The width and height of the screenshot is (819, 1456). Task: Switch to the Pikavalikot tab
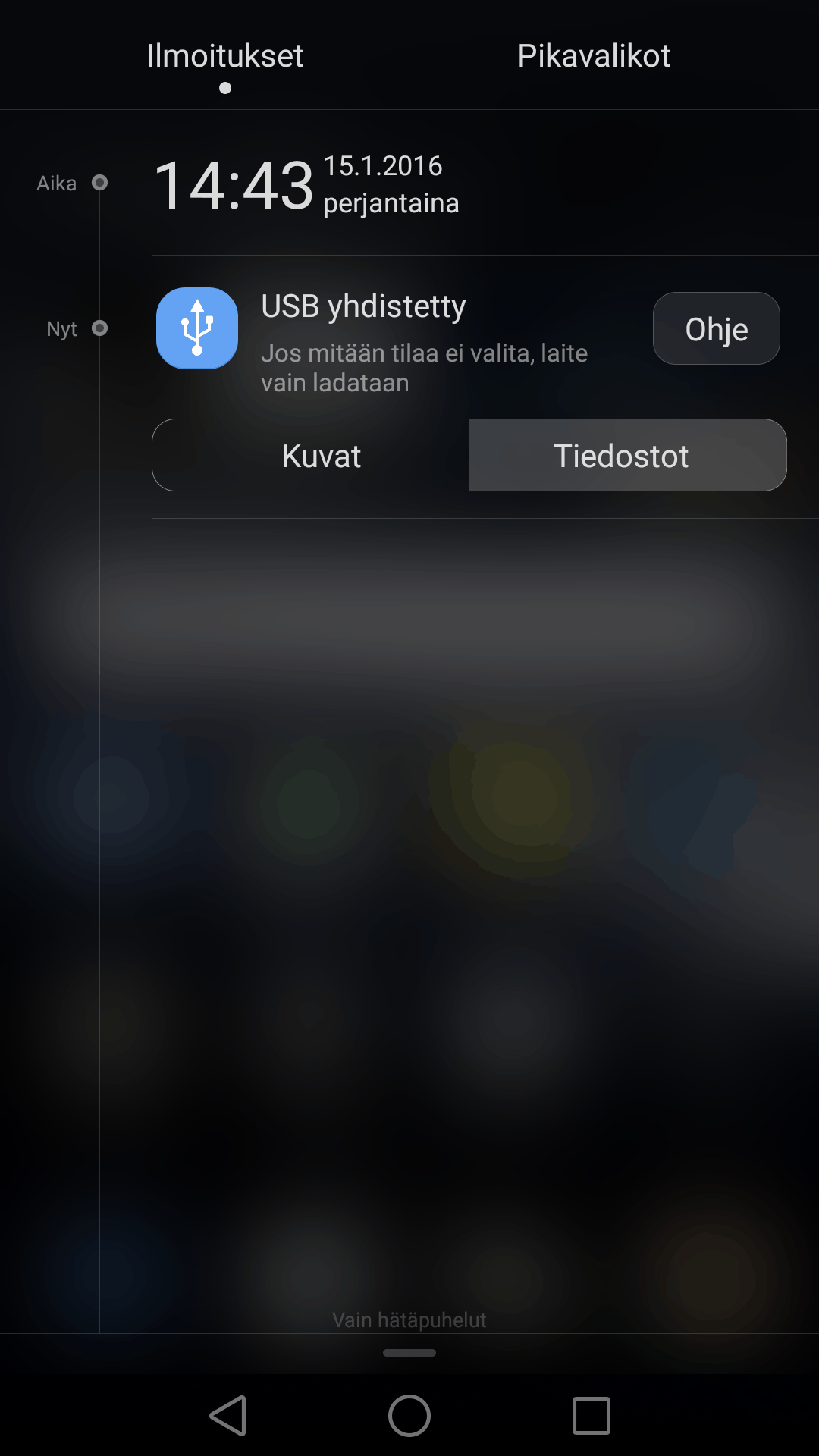(x=593, y=56)
